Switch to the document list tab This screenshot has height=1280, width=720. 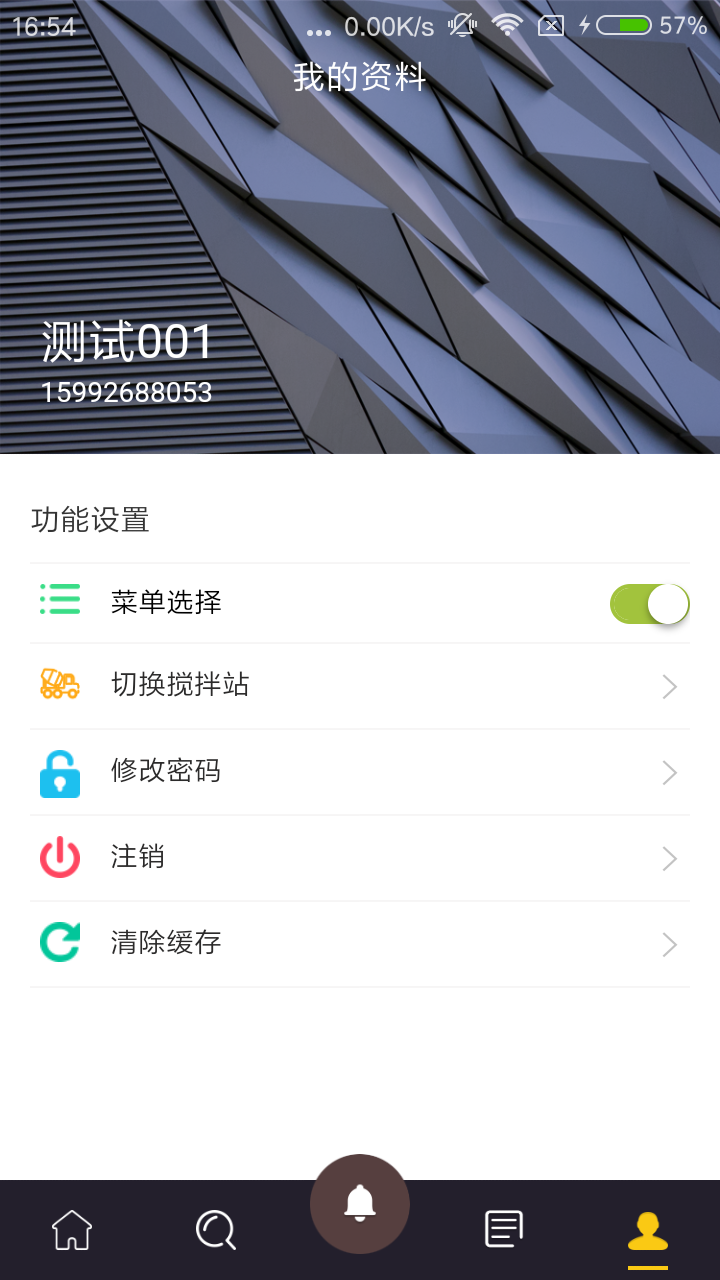(504, 1229)
